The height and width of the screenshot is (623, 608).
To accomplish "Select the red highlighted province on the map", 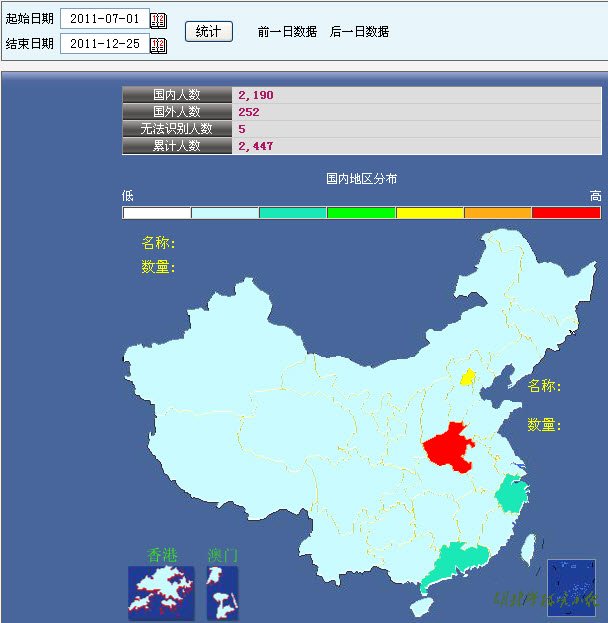I will [452, 447].
